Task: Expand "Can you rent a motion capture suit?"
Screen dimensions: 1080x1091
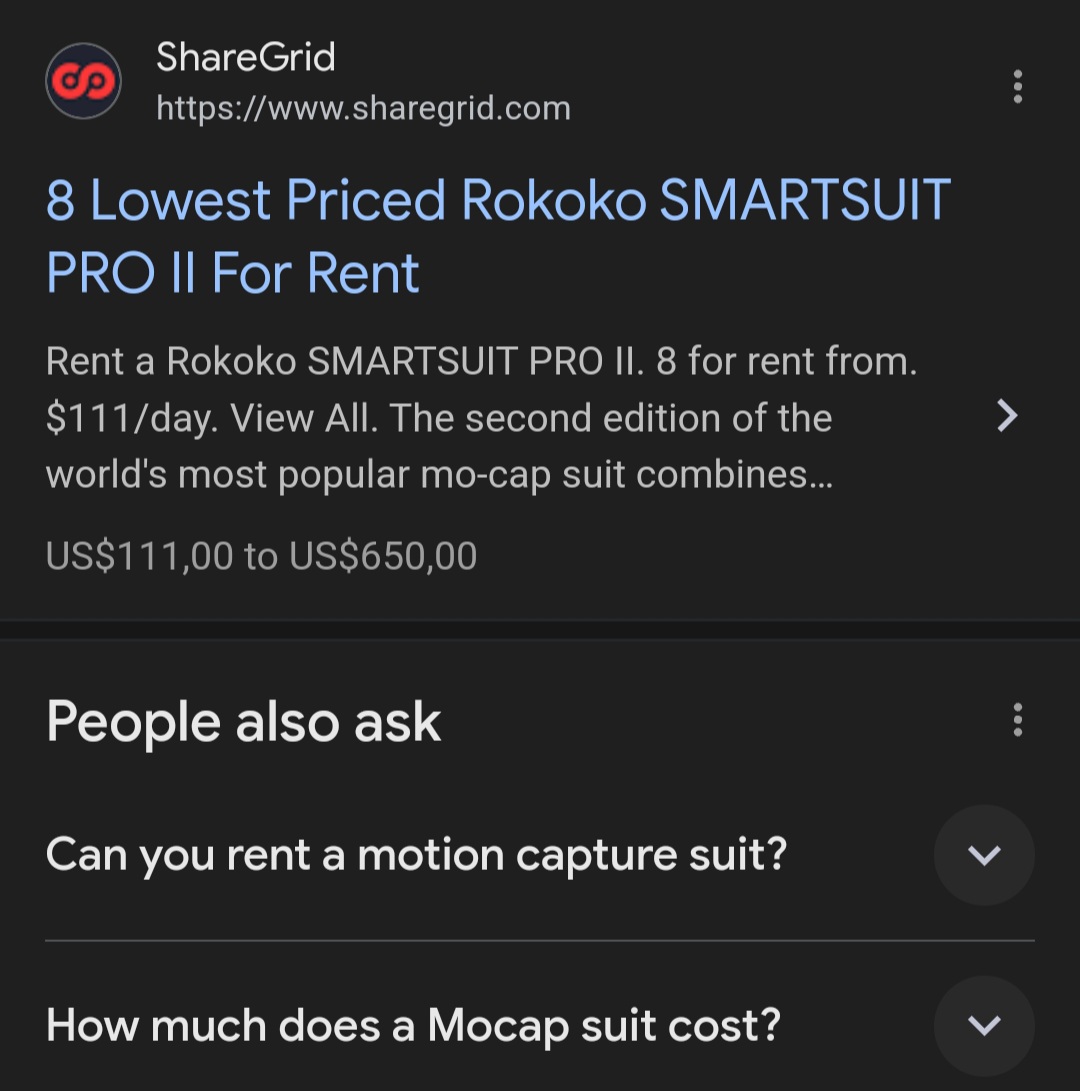Action: click(984, 855)
